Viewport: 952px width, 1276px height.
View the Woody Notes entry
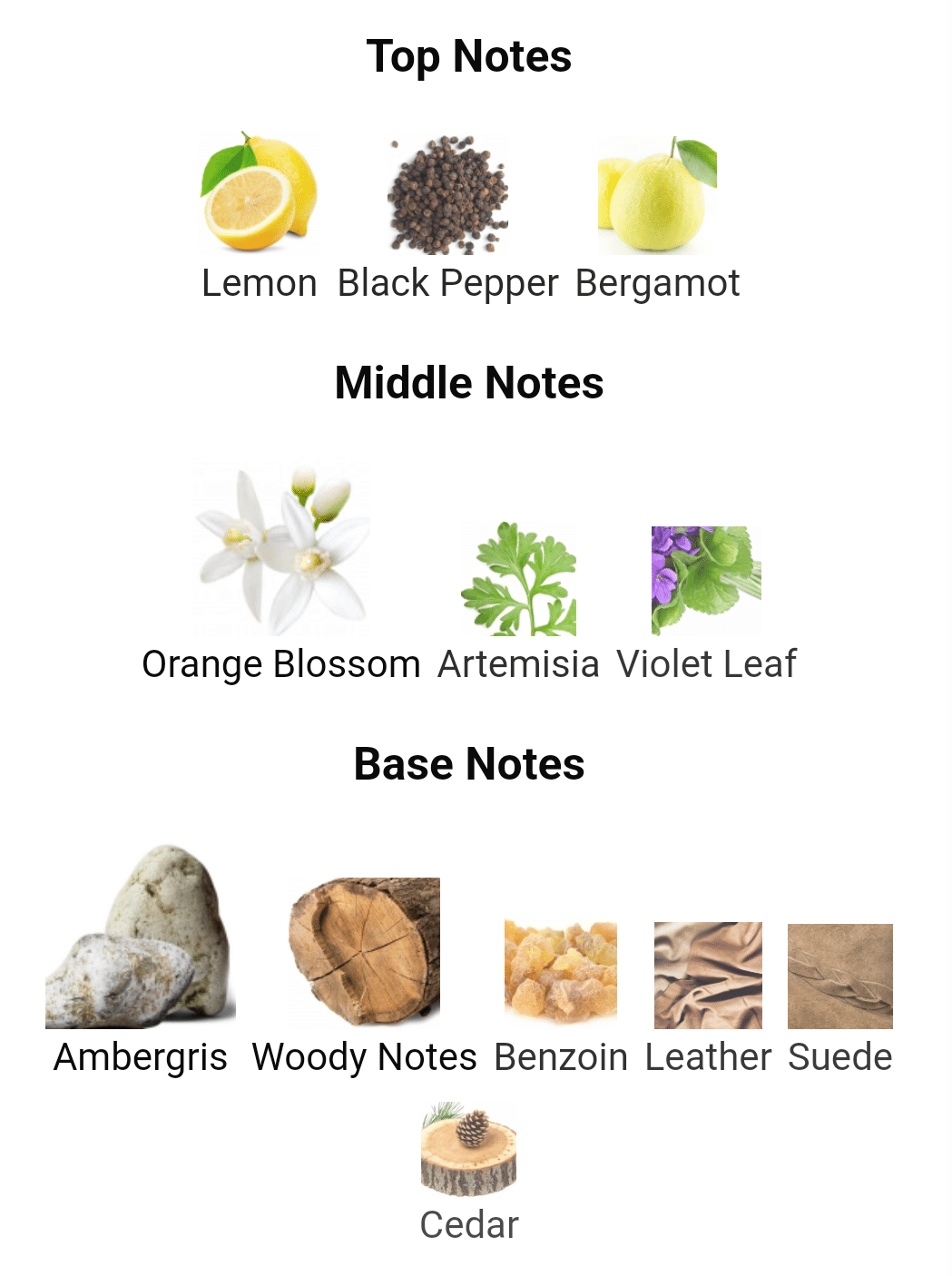coord(365,977)
